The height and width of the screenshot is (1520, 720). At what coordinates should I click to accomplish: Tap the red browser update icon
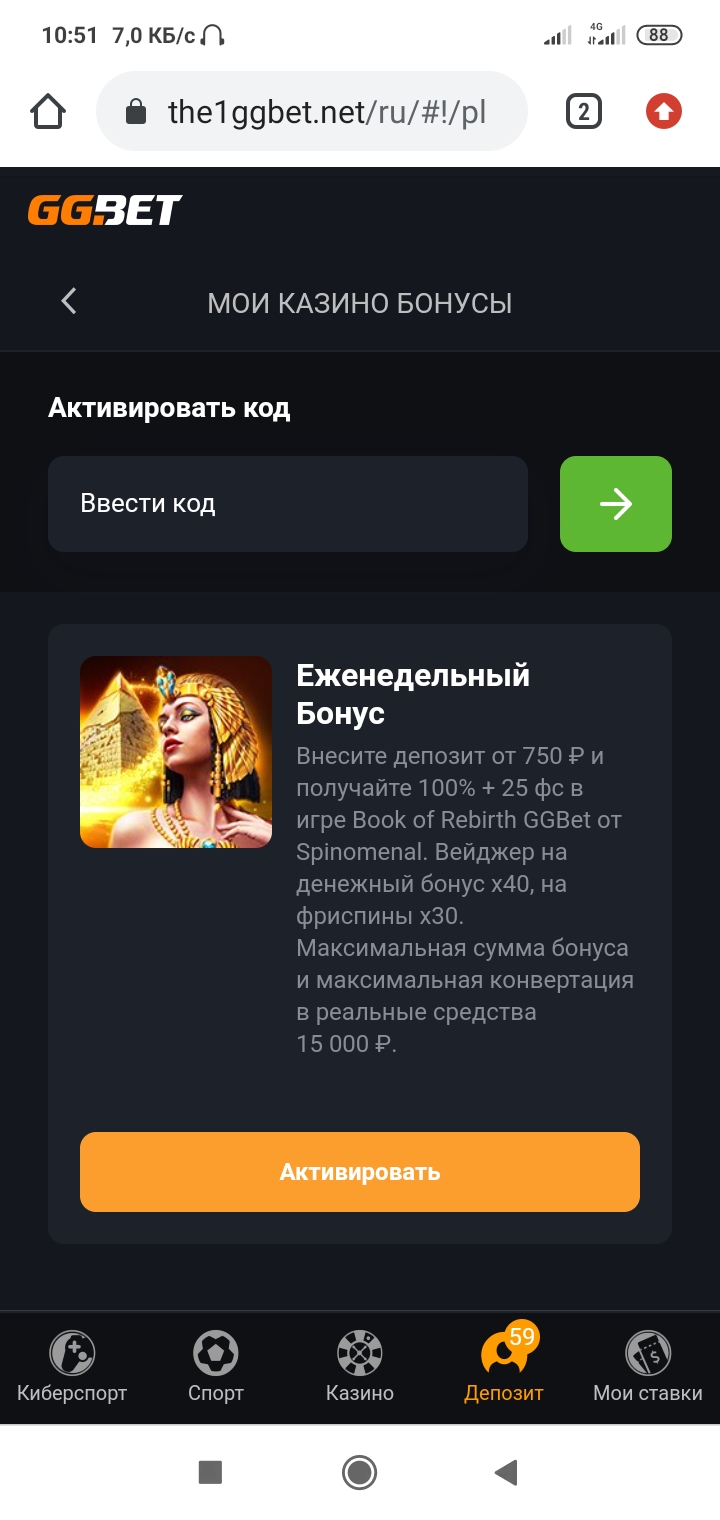[x=664, y=111]
